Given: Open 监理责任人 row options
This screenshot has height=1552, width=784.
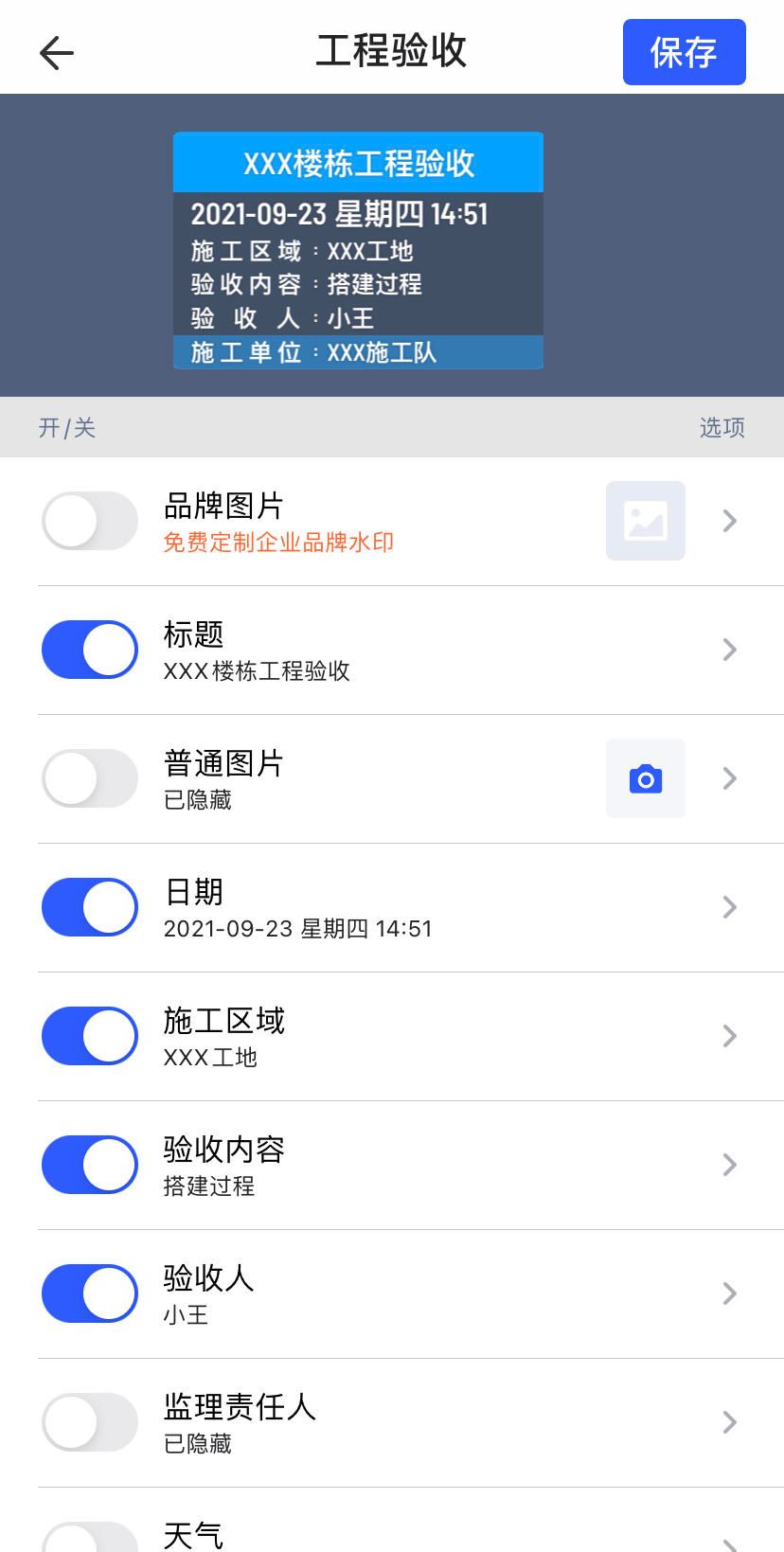Looking at the screenshot, I should point(729,1422).
